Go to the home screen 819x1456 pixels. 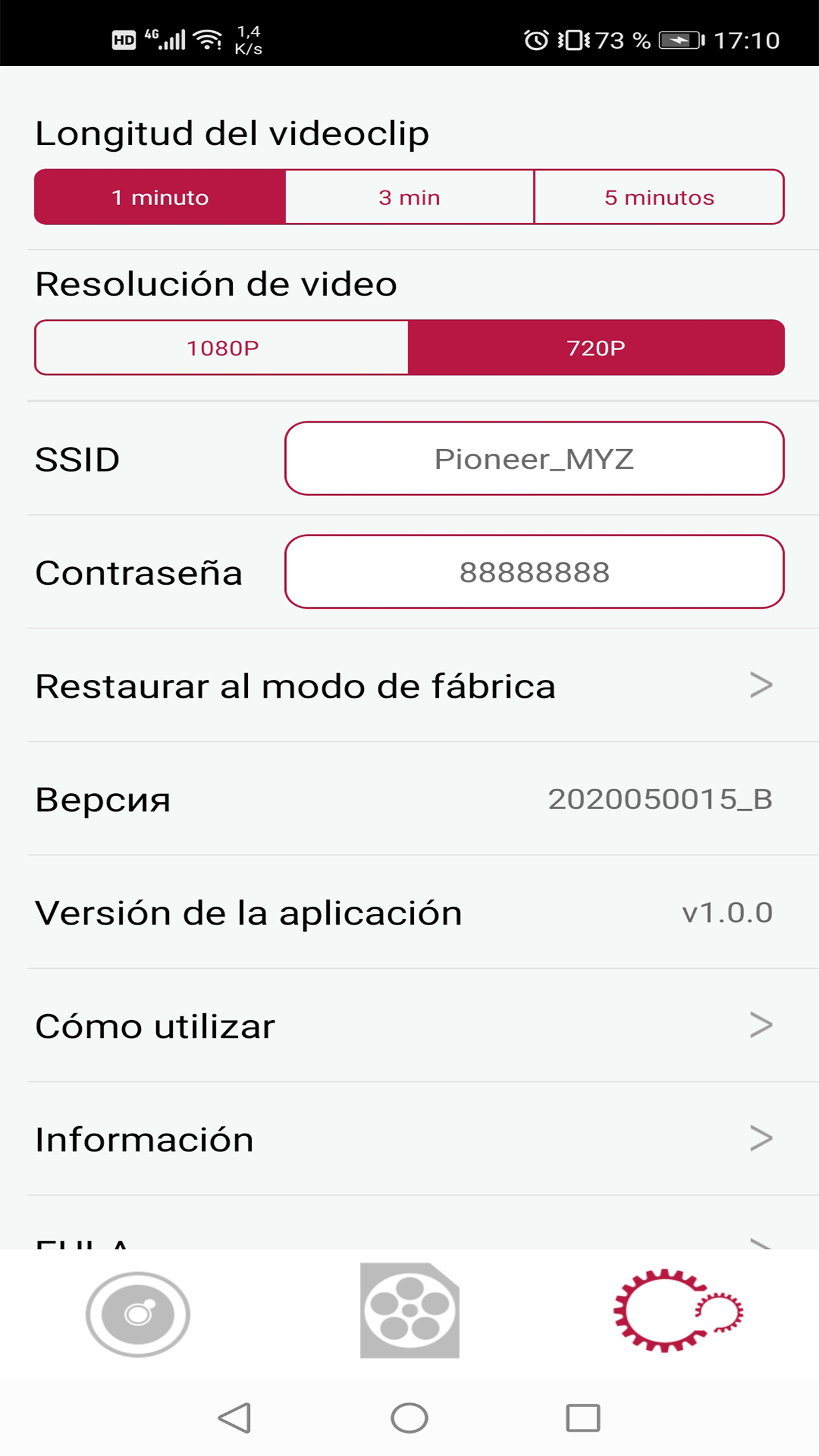point(409,1418)
